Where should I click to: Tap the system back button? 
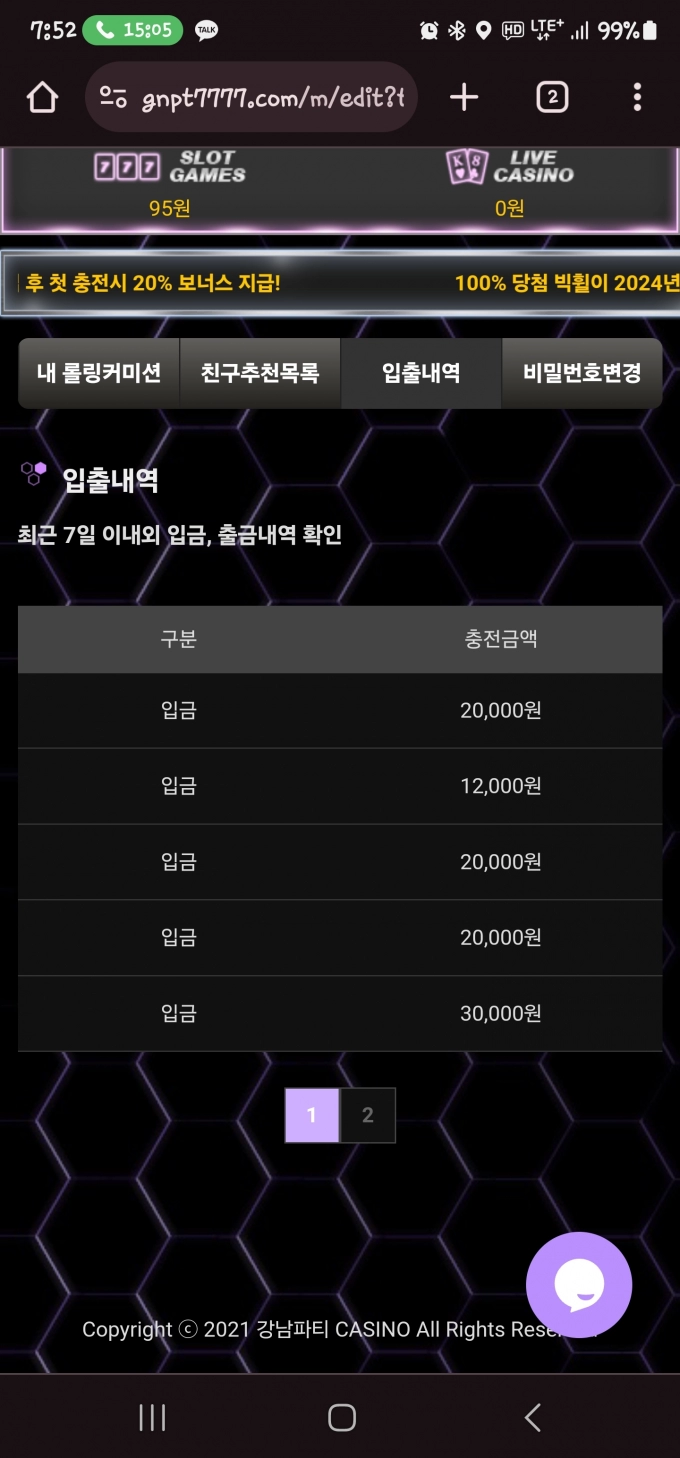532,1417
